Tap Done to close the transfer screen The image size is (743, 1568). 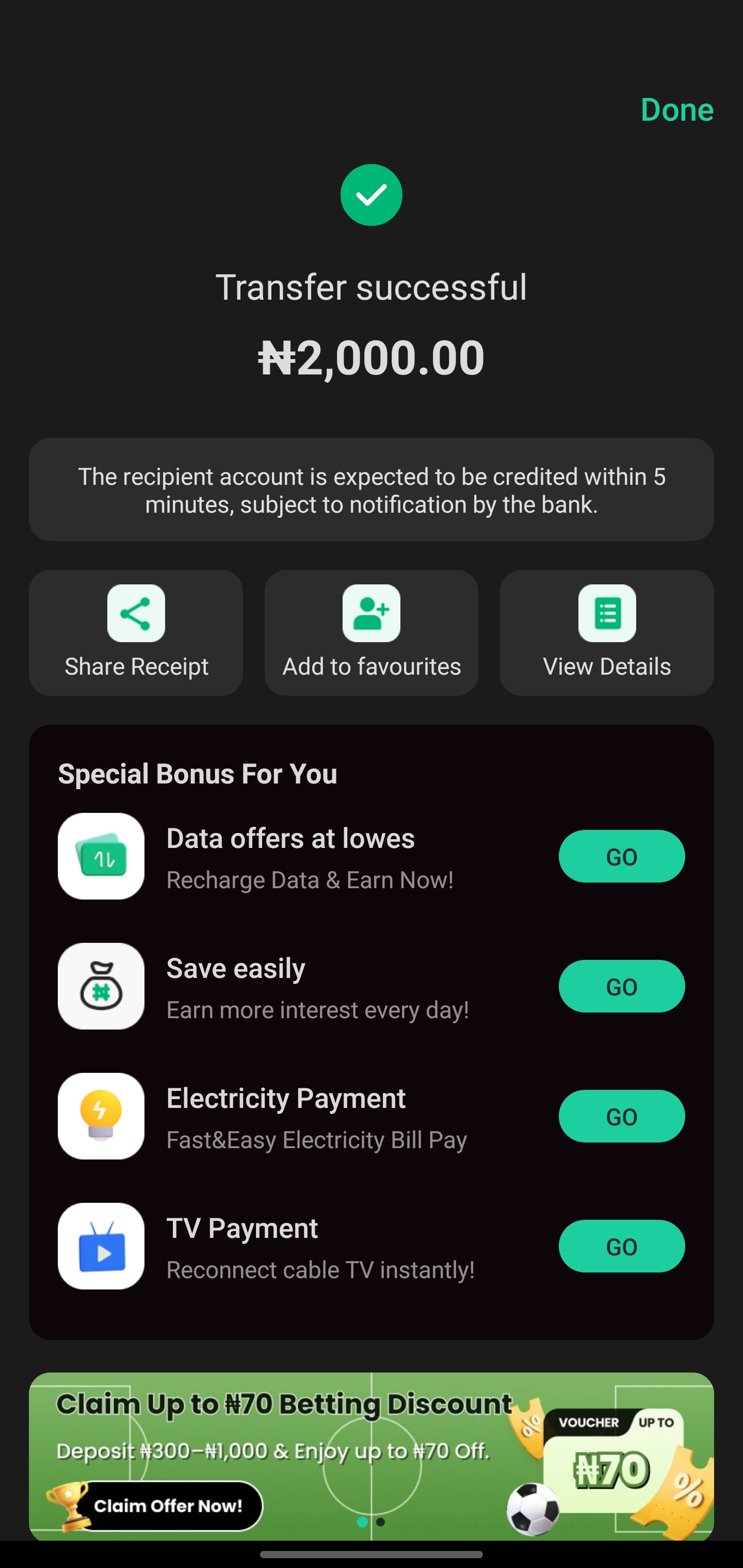[676, 109]
